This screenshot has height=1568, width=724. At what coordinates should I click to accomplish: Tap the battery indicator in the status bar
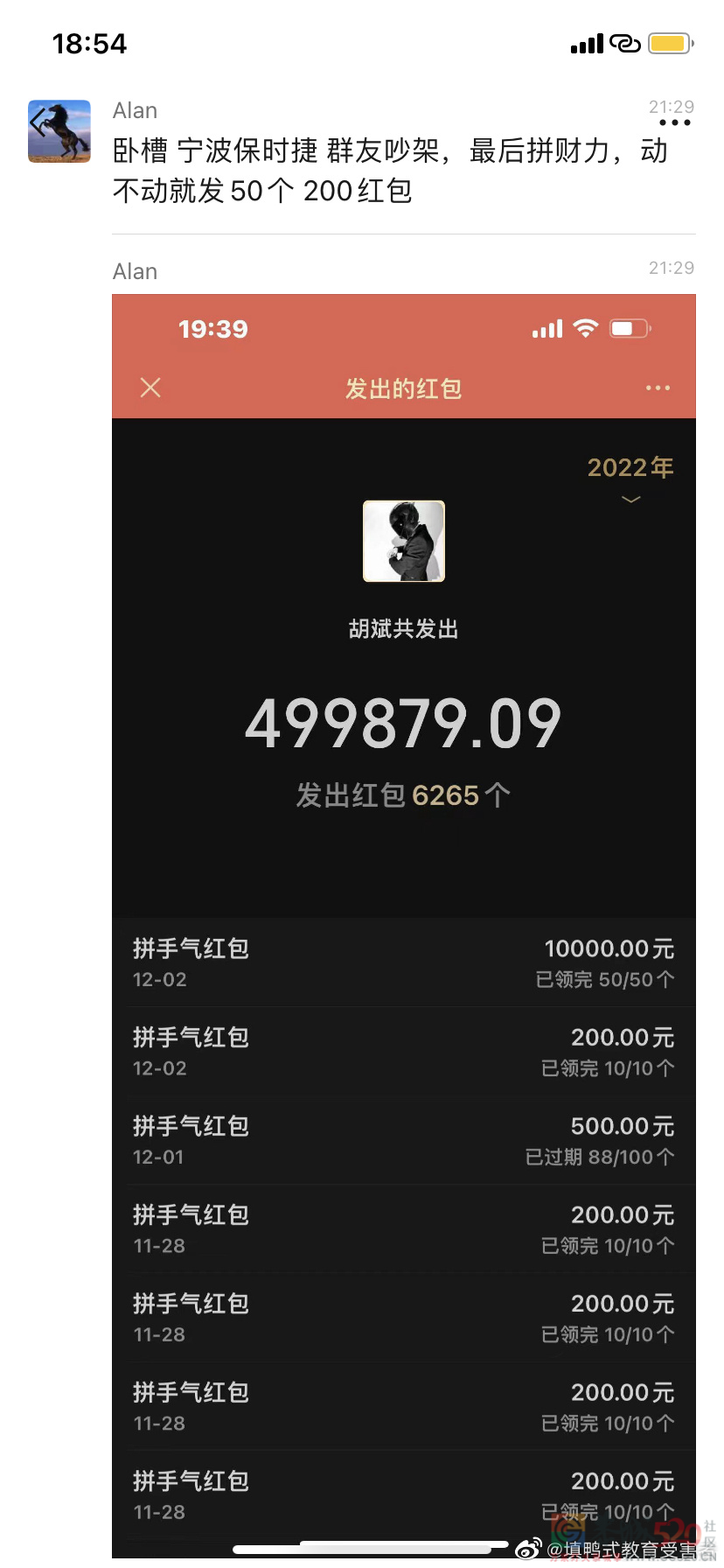pyautogui.click(x=669, y=42)
